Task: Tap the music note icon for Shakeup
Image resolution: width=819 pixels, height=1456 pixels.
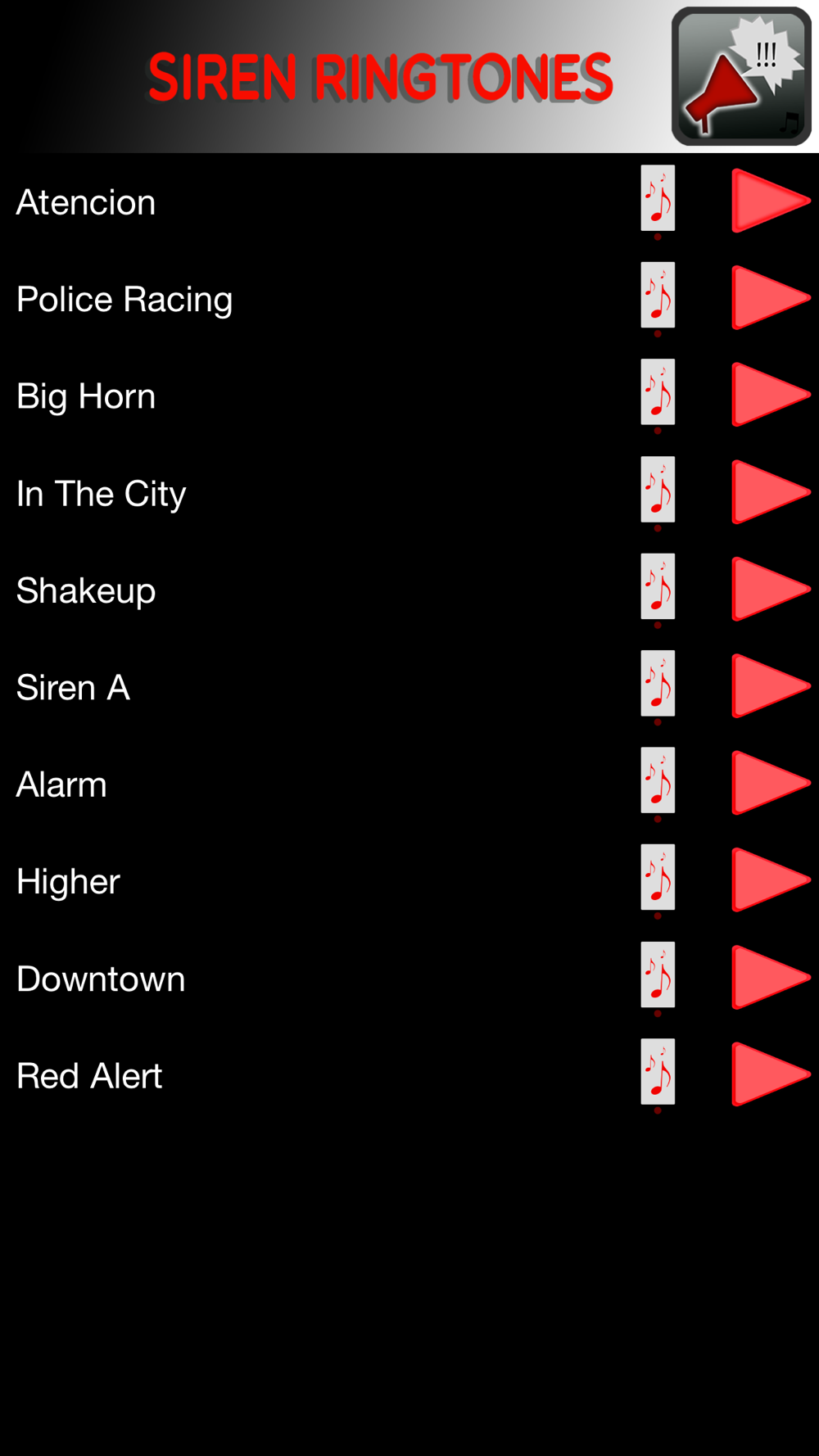Action: pyautogui.click(x=658, y=587)
